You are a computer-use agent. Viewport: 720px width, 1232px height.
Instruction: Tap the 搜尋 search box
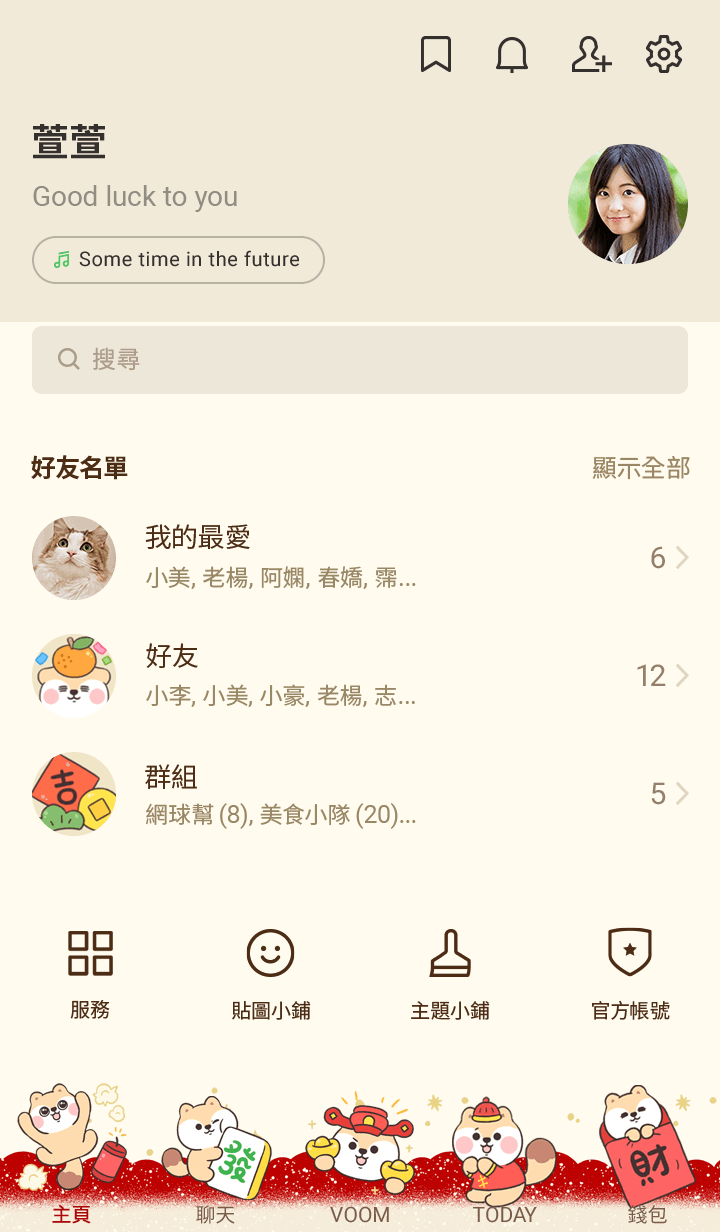360,360
